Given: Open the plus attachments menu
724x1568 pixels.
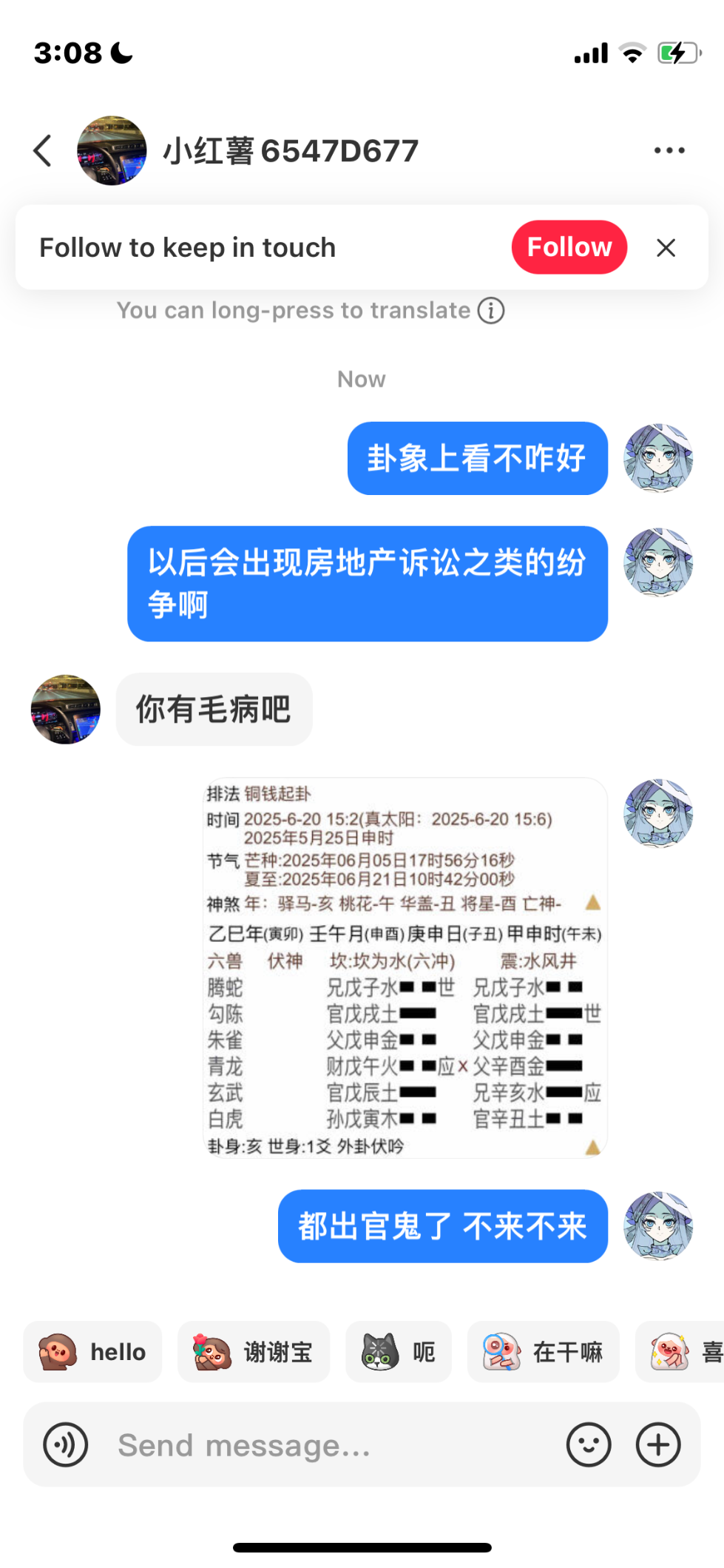Looking at the screenshot, I should (x=658, y=1444).
